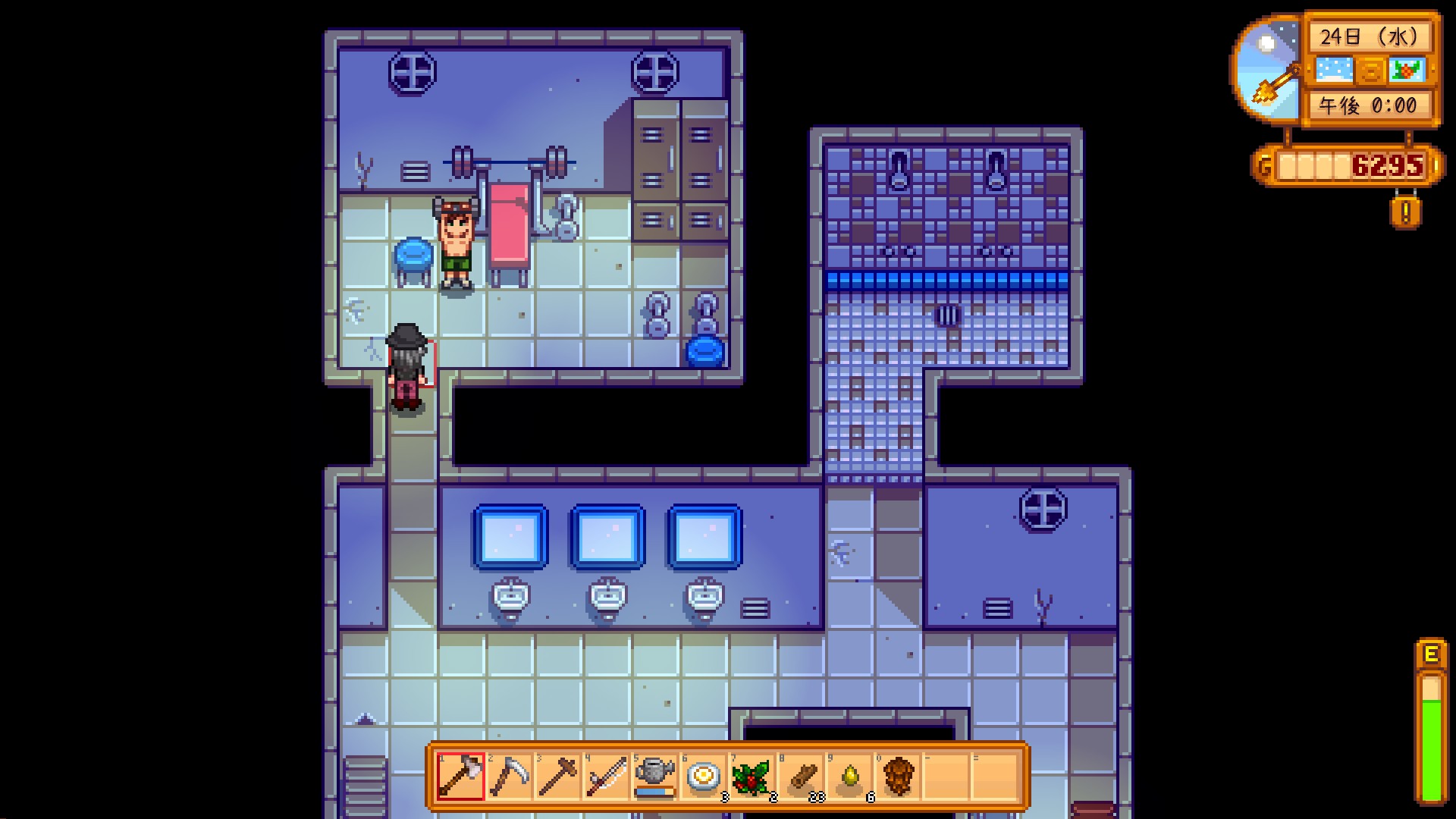
Task: Select the wooden tool in toolbar slot 3
Action: (x=557, y=777)
